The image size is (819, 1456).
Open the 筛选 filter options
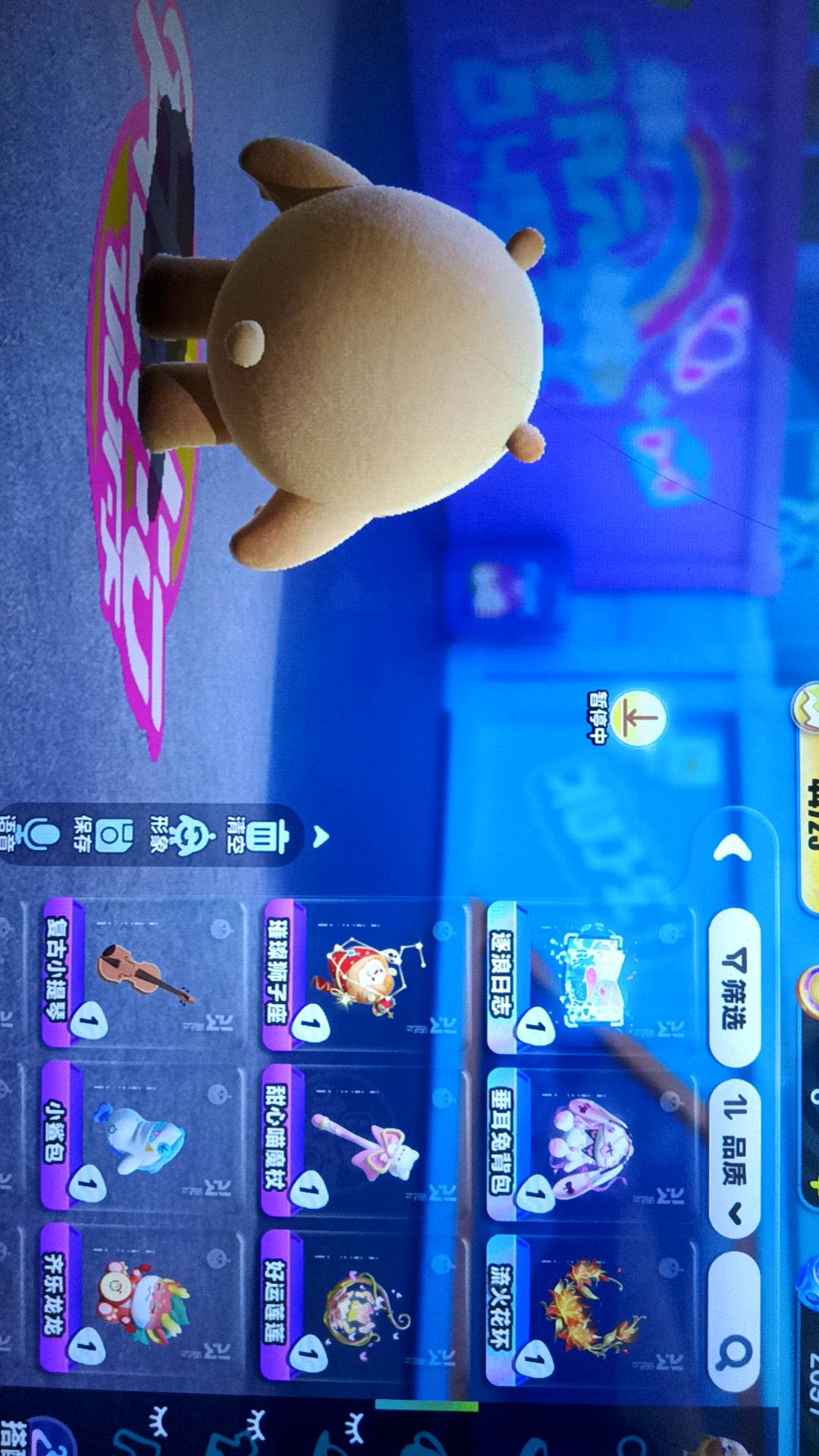tap(733, 987)
